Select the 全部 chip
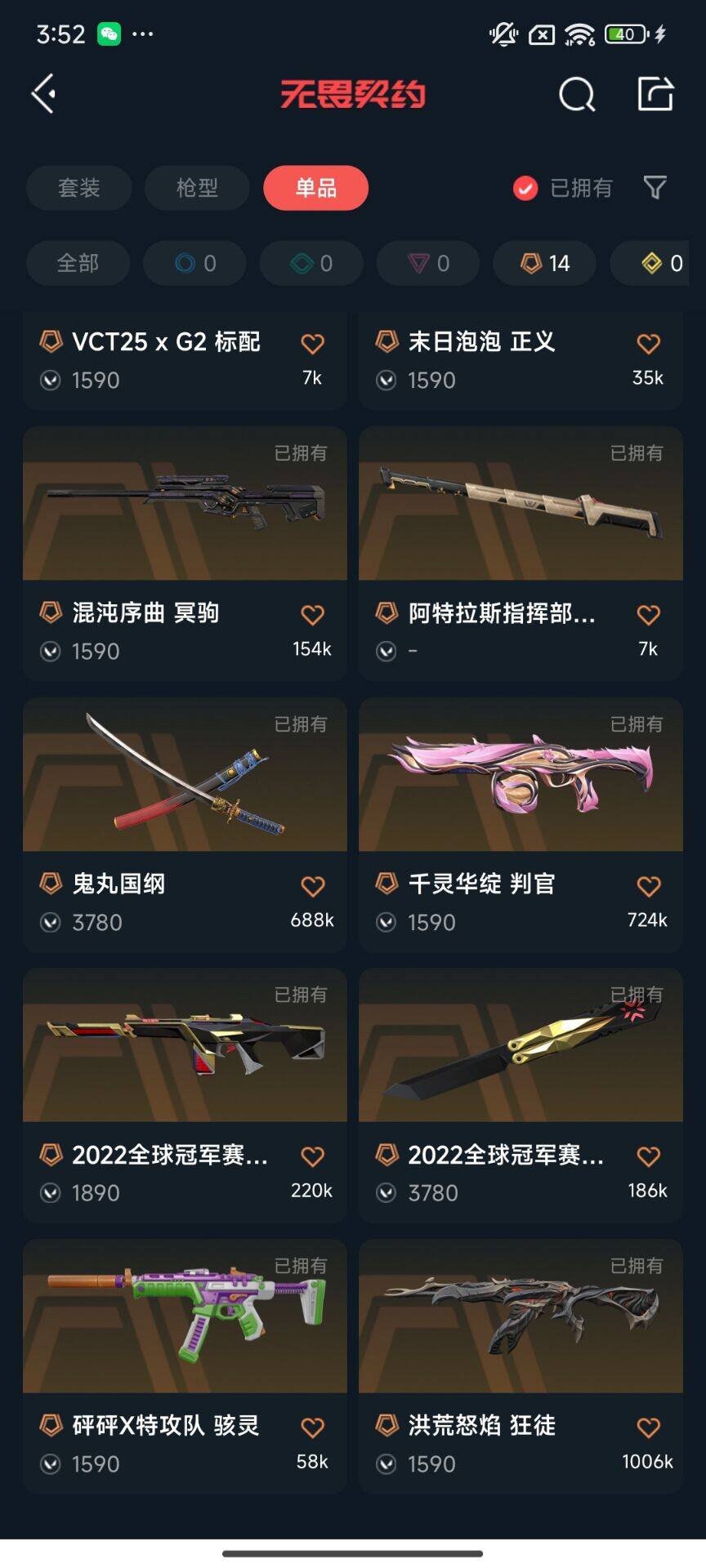 [78, 263]
